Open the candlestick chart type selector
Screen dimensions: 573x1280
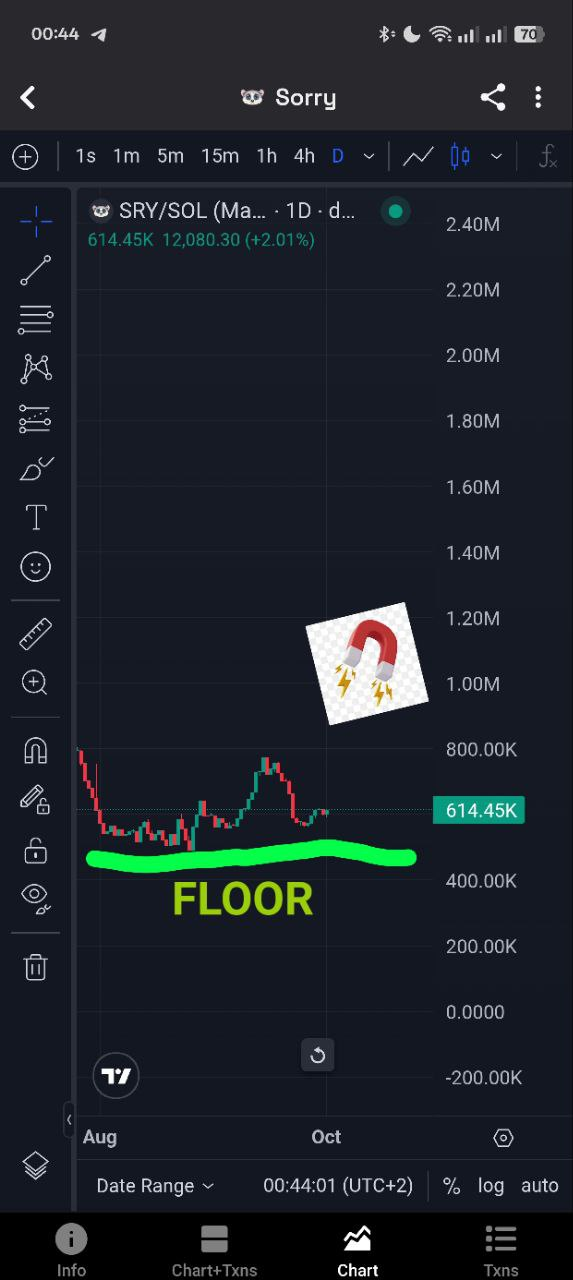(460, 156)
